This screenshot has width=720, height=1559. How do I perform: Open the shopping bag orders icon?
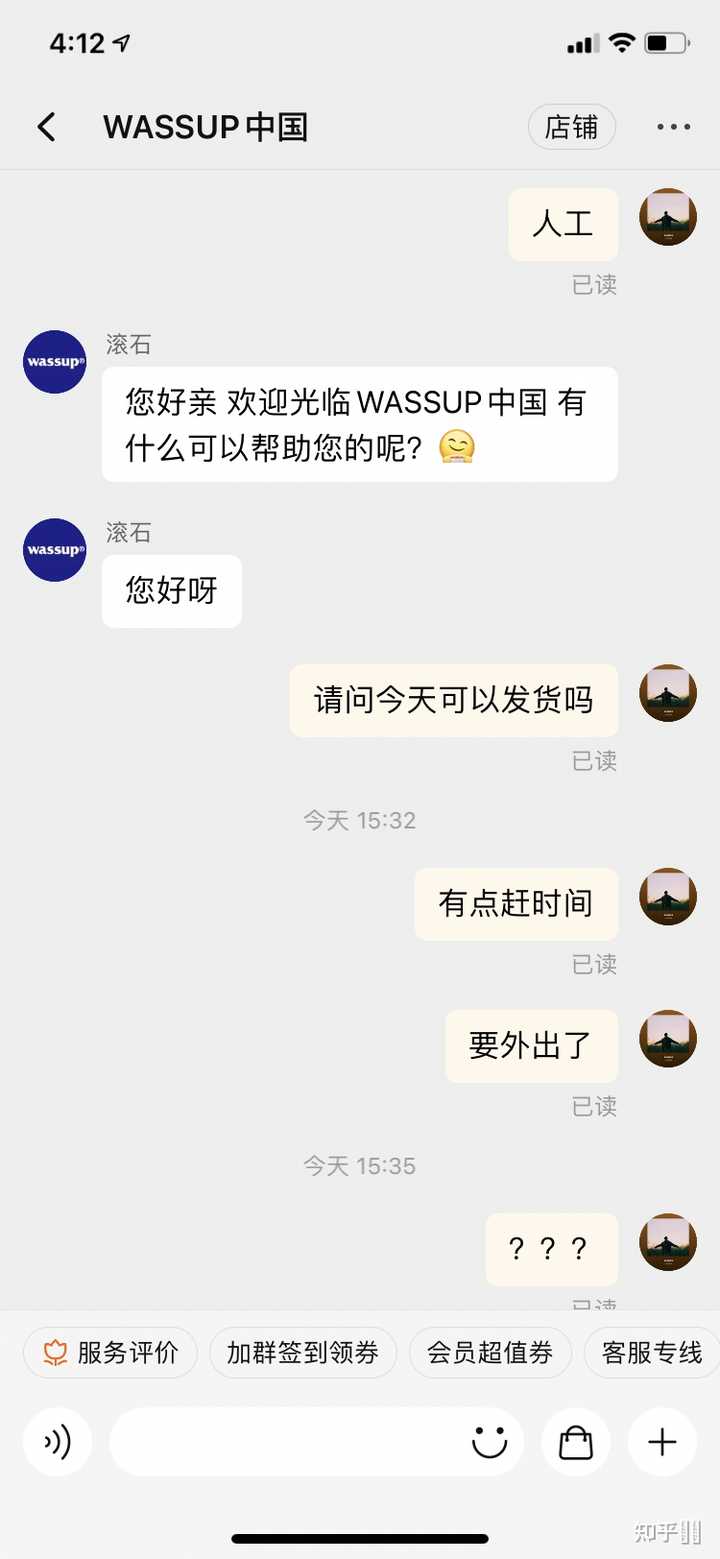575,1442
